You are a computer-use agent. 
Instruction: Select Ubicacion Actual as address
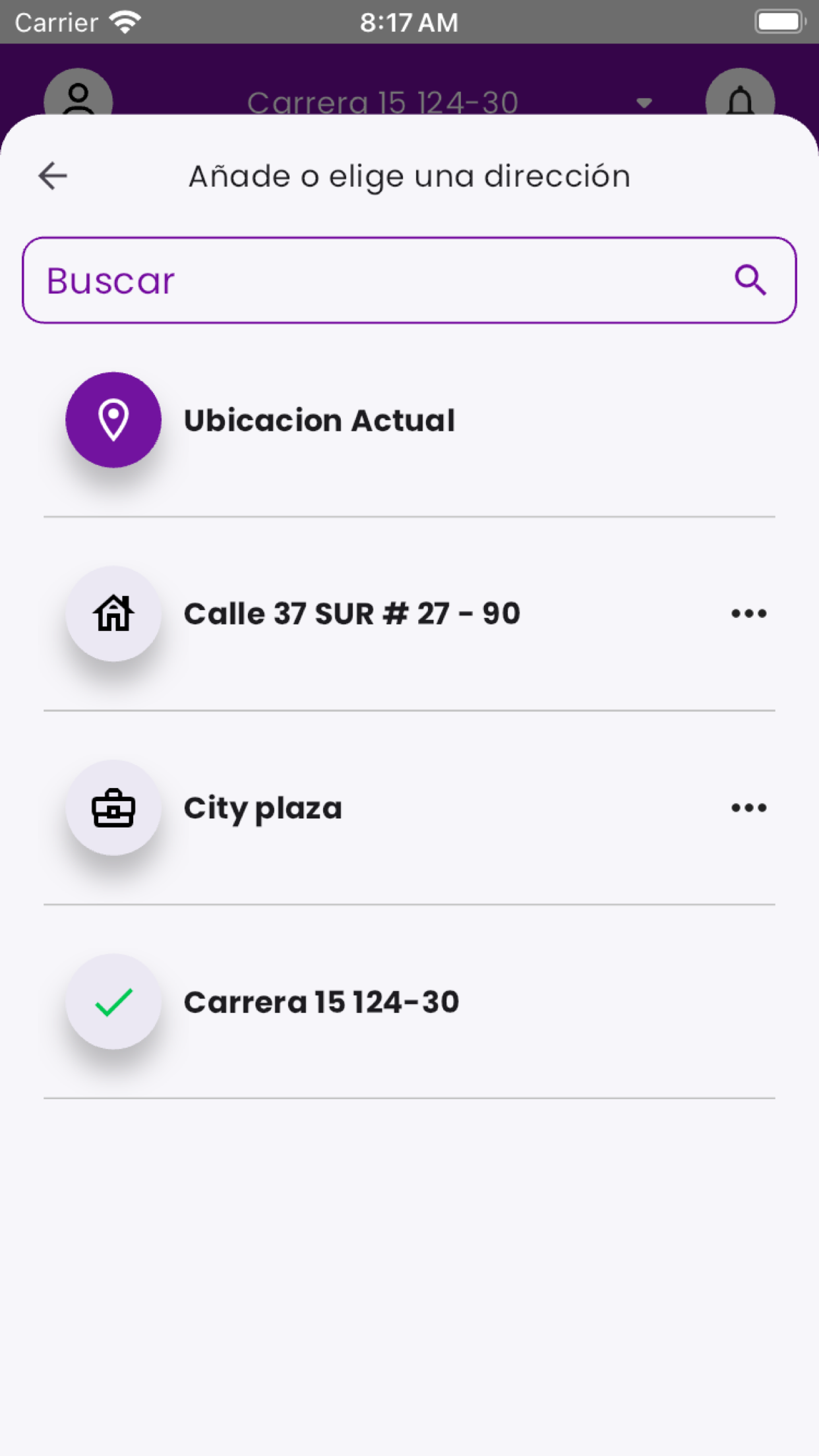coord(409,420)
